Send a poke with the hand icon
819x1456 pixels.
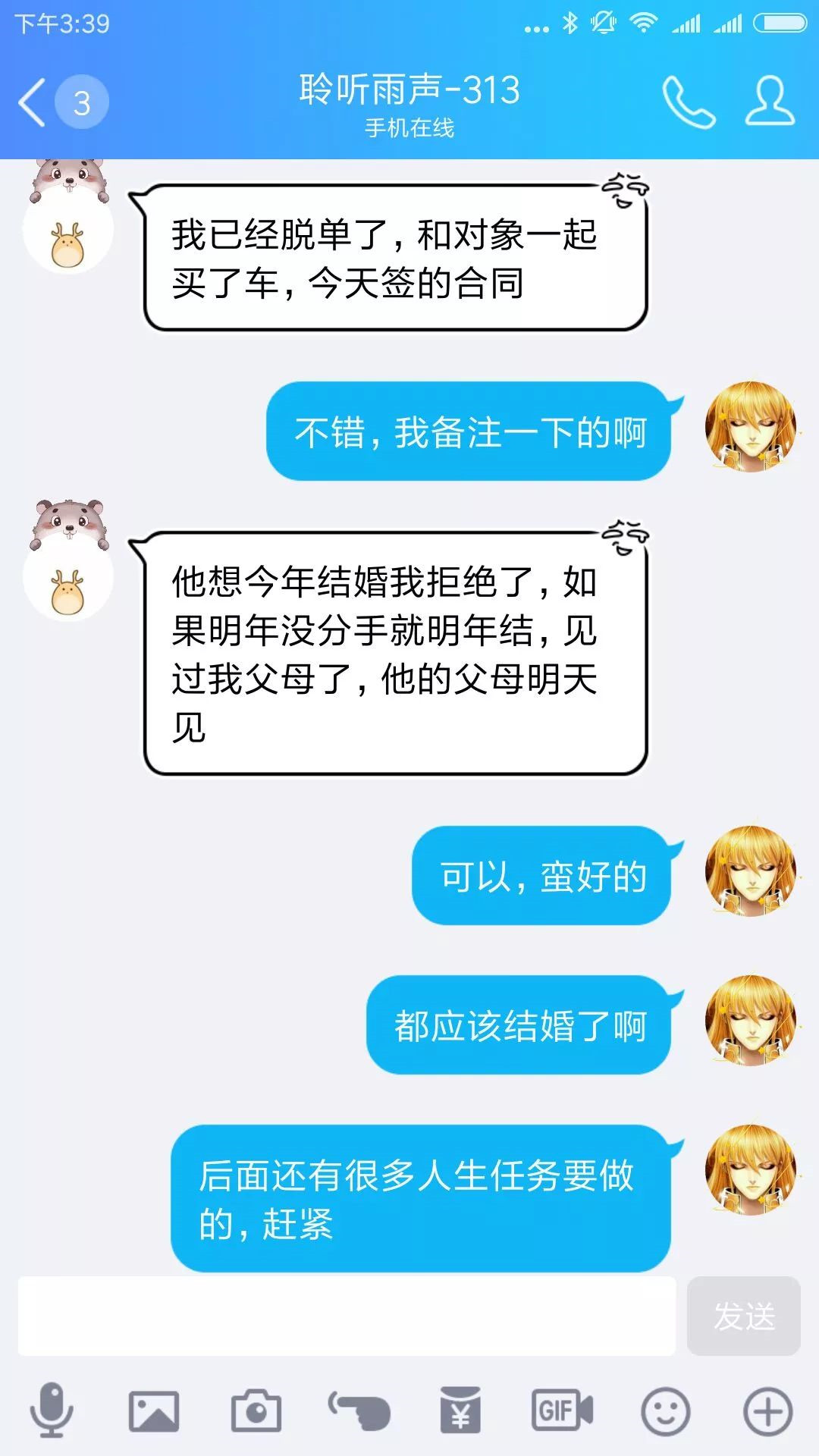coord(359,1411)
